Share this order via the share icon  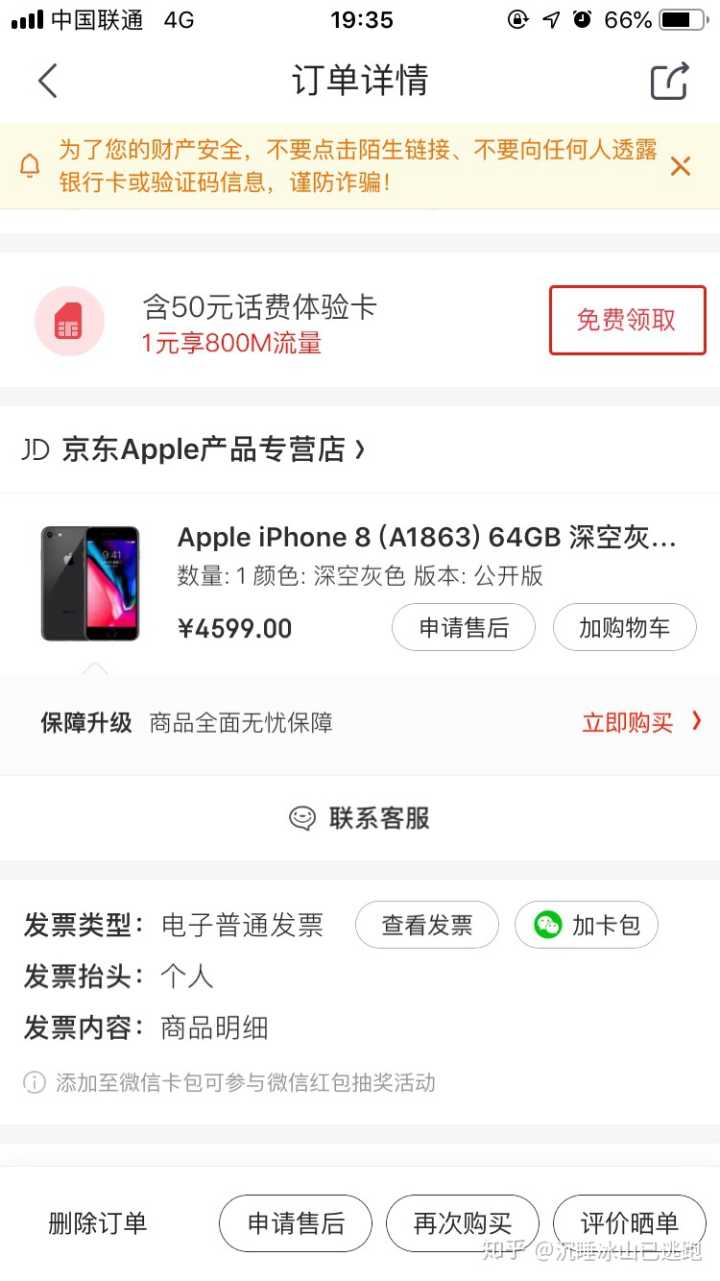670,81
